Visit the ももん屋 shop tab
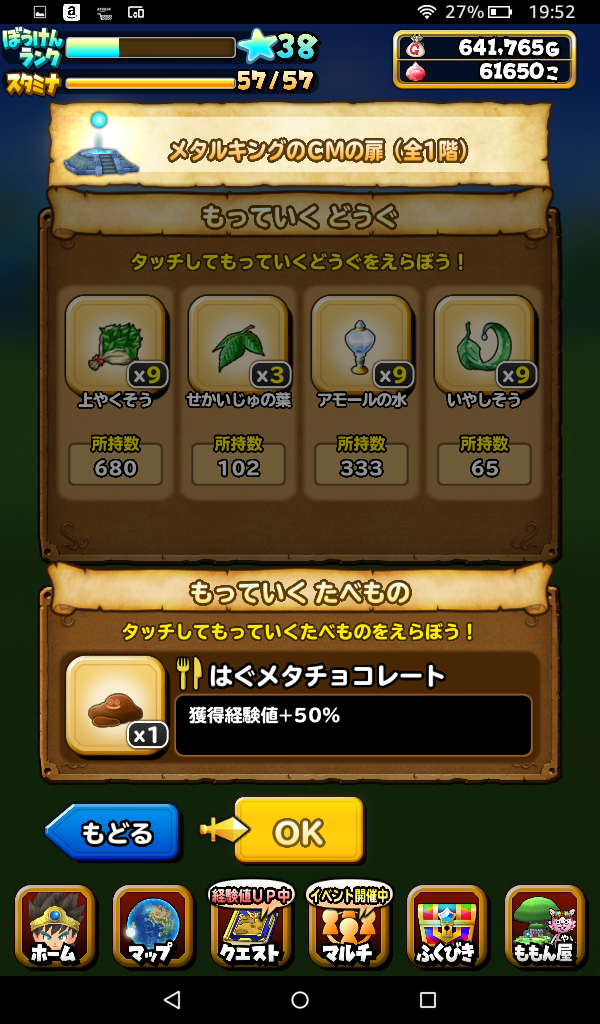The height and width of the screenshot is (1024, 600). click(544, 927)
